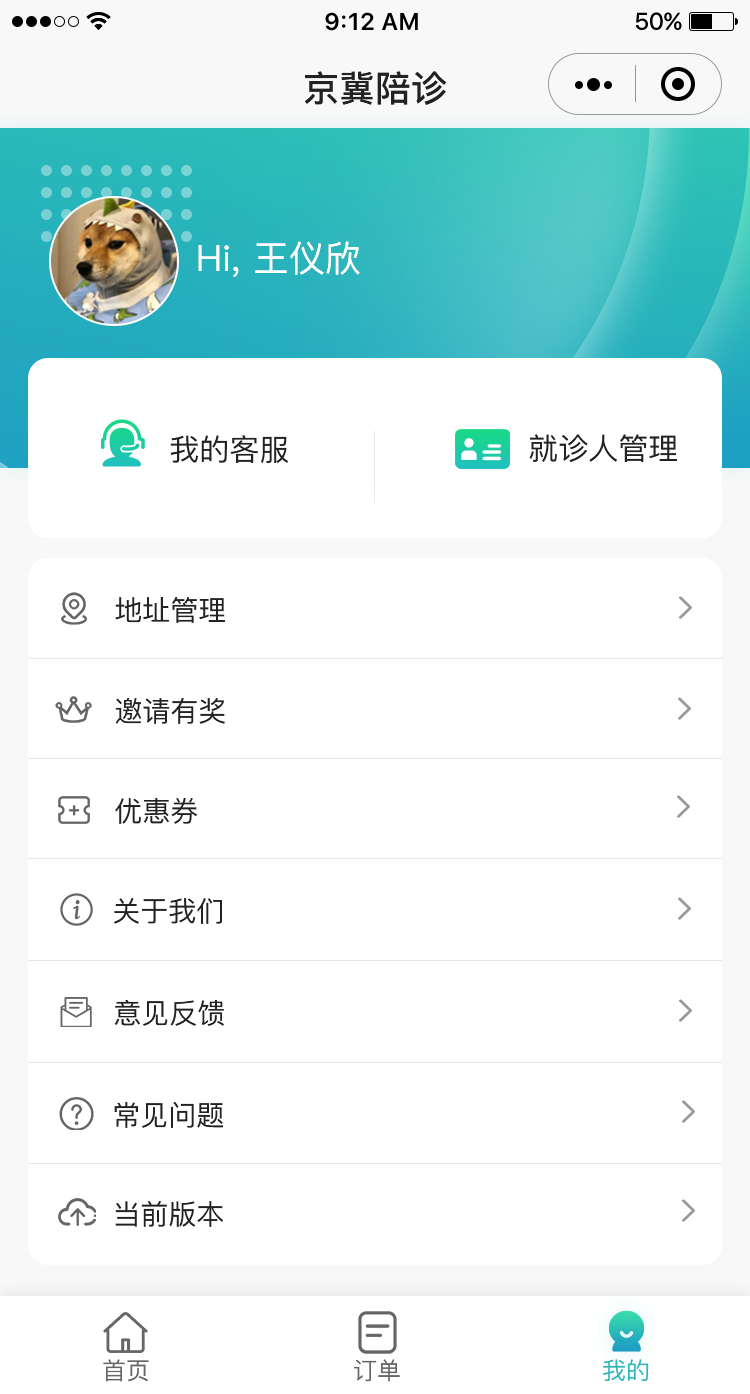The width and height of the screenshot is (750, 1394).
Task: Switch to the 订单 orders tab
Action: [377, 1345]
